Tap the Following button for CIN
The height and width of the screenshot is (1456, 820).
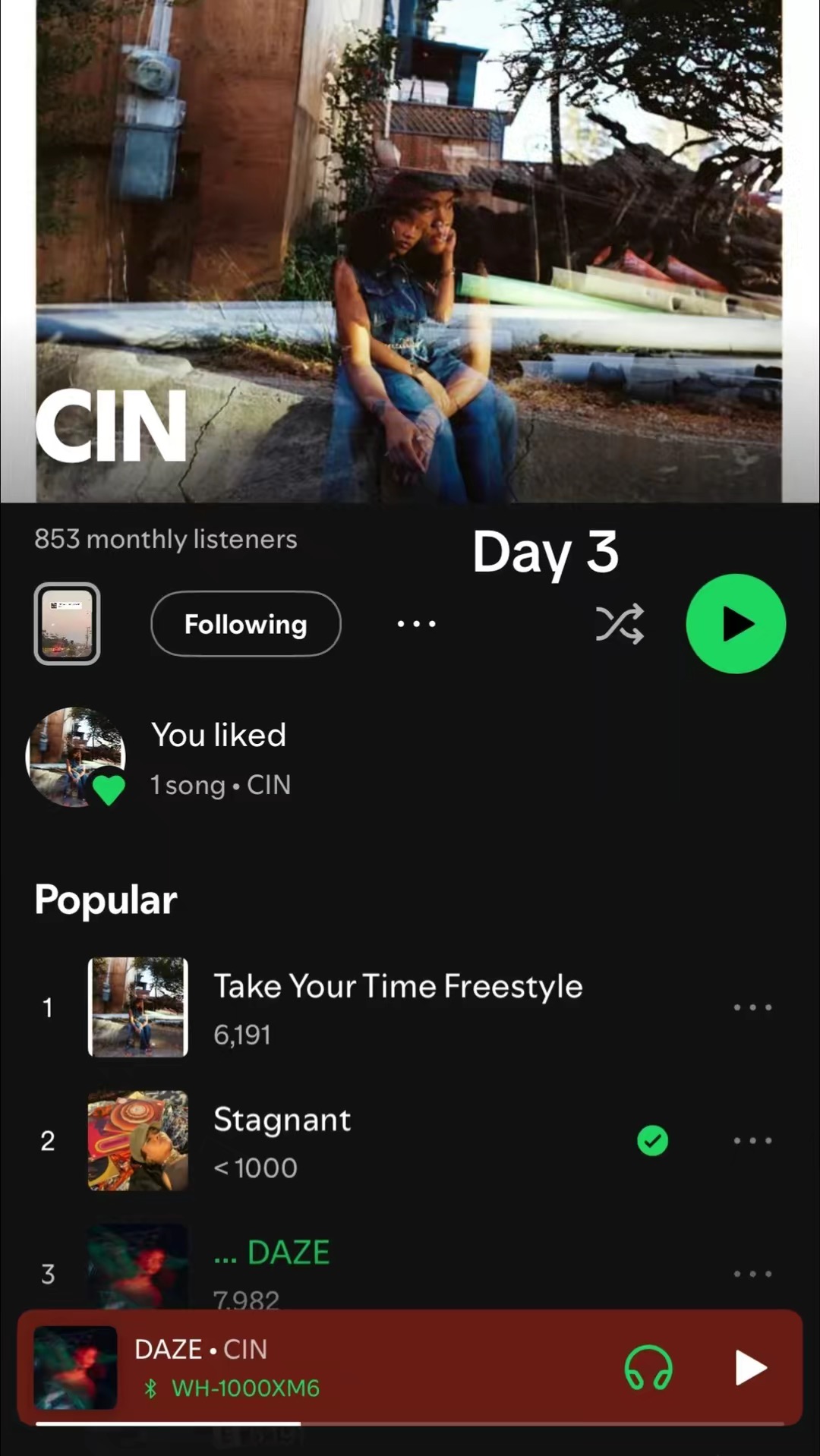click(x=245, y=624)
